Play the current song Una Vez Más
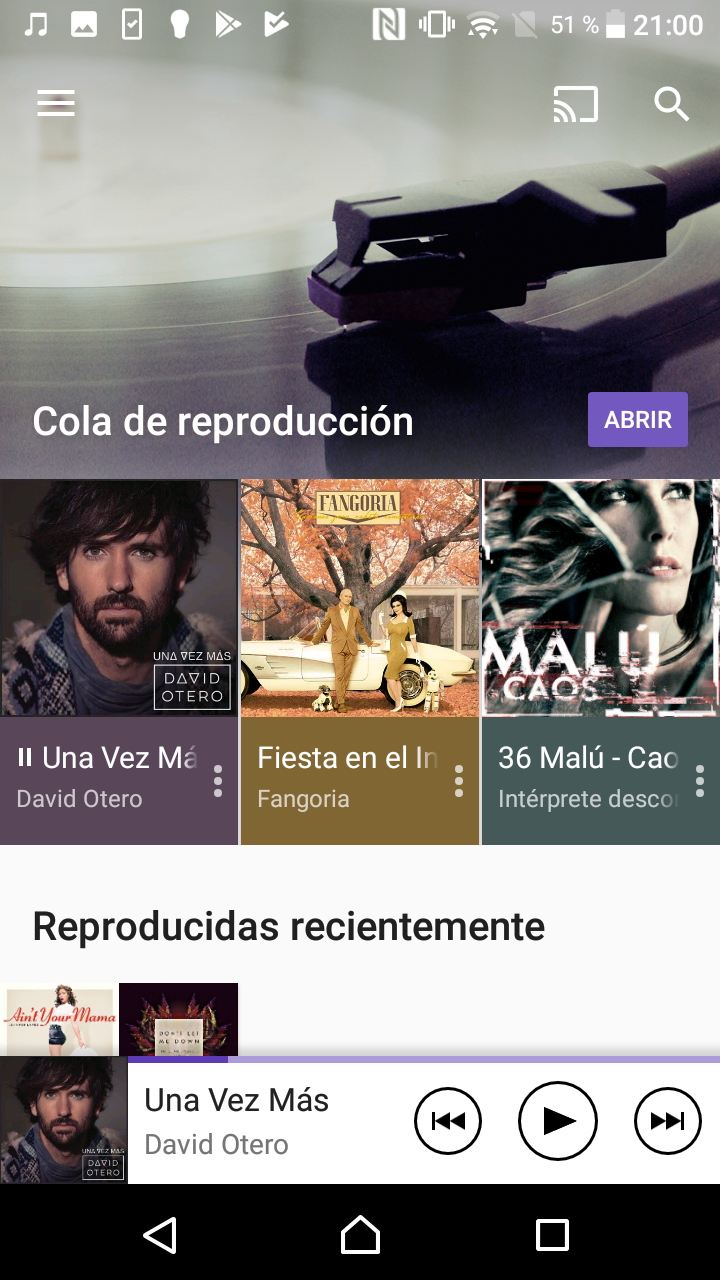 click(557, 1121)
